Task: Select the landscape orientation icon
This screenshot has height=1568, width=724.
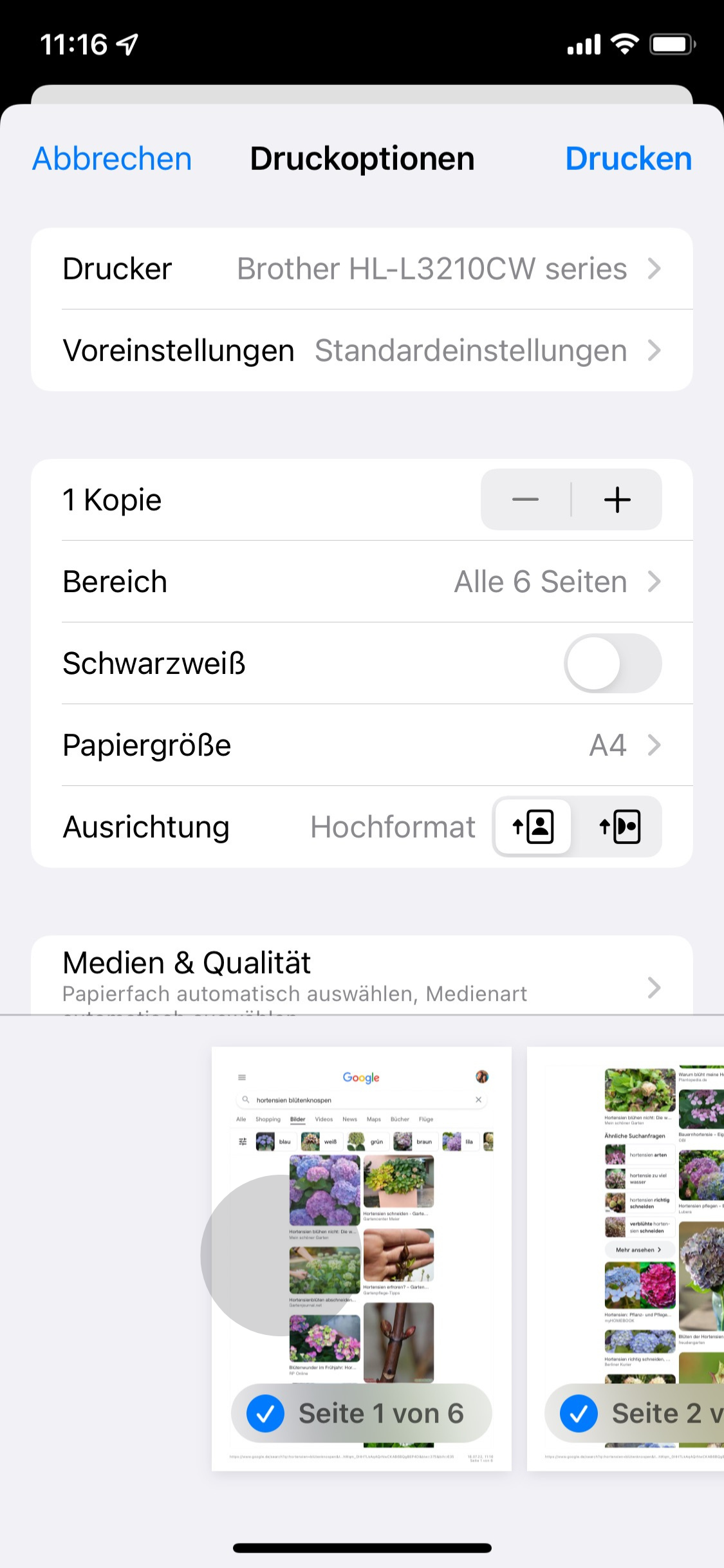Action: click(x=618, y=828)
